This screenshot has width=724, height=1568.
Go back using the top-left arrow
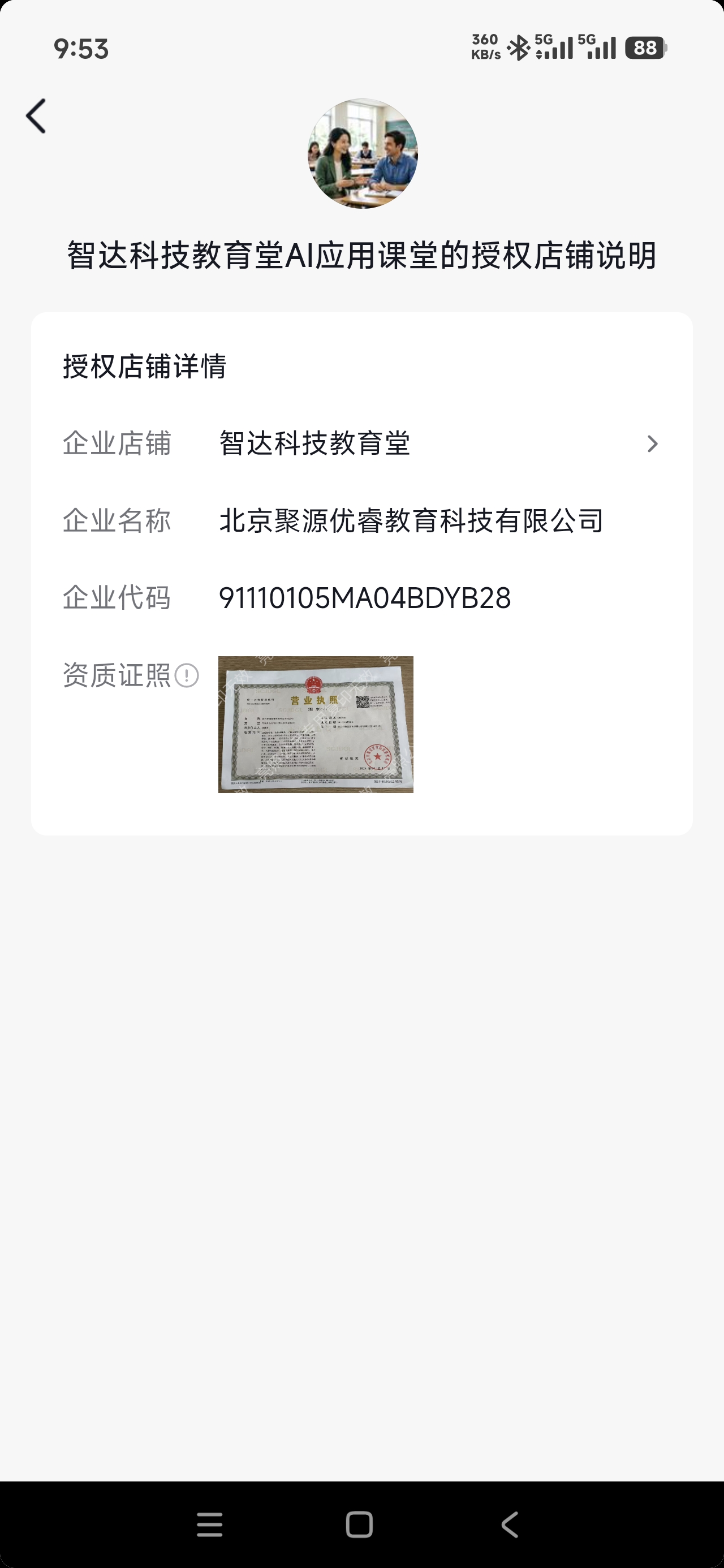pyautogui.click(x=36, y=117)
